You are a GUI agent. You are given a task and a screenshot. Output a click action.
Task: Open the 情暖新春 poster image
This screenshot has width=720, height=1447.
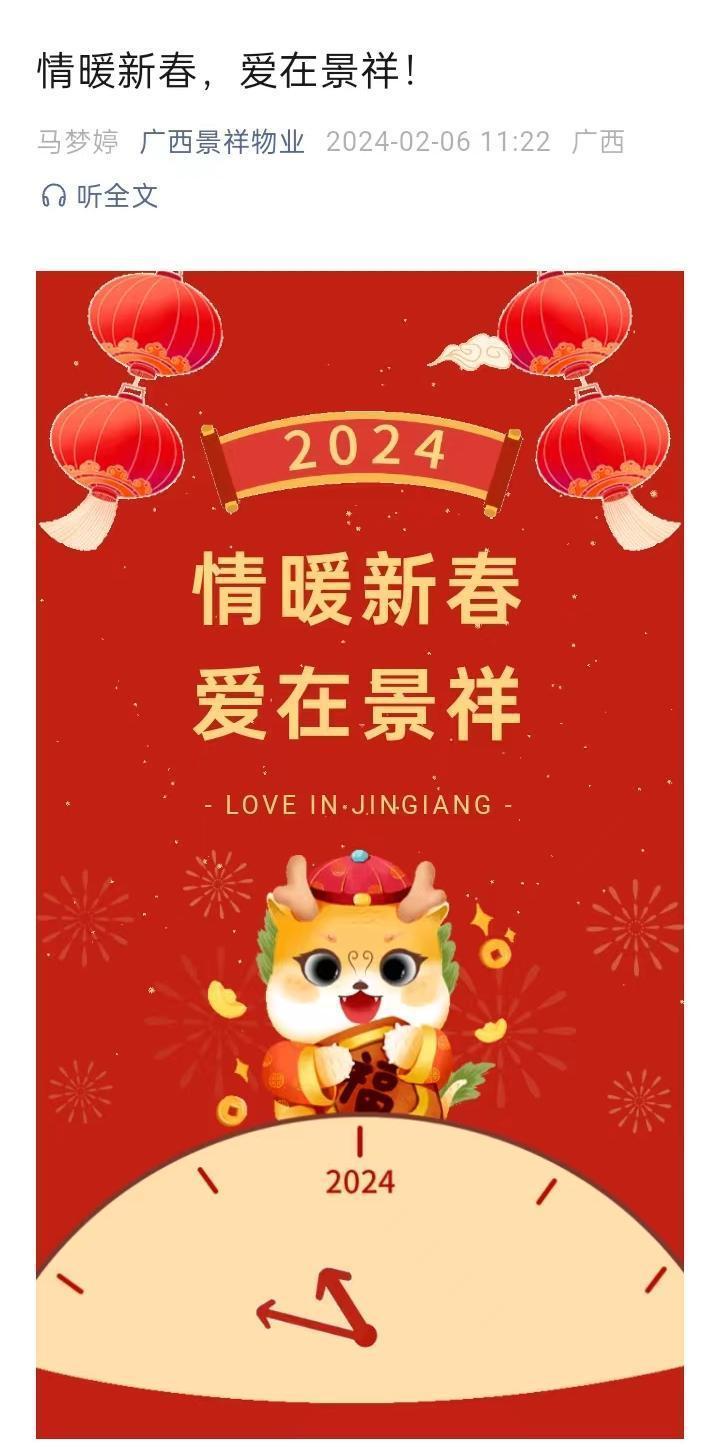coord(360,854)
